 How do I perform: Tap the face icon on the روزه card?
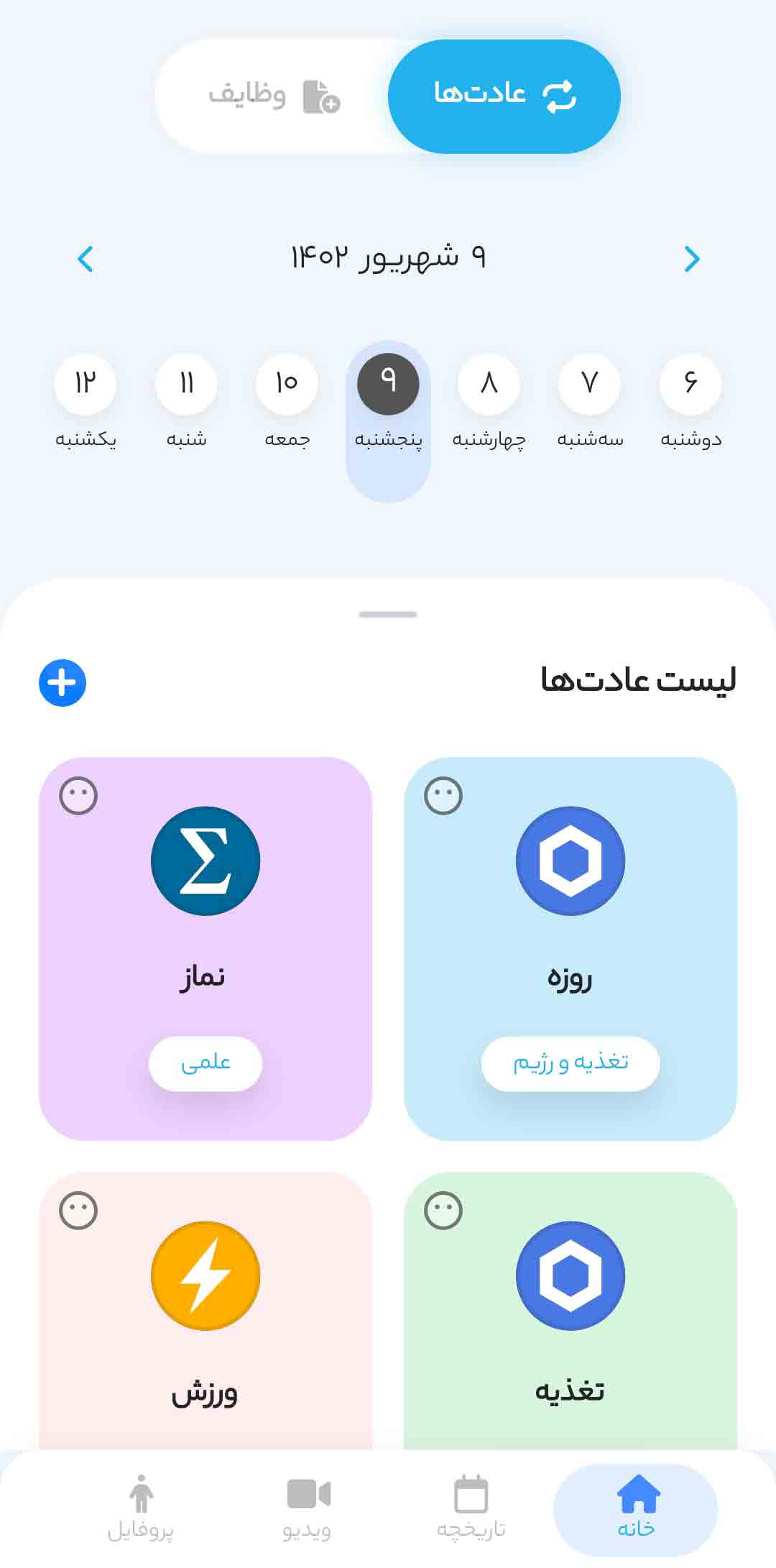443,796
